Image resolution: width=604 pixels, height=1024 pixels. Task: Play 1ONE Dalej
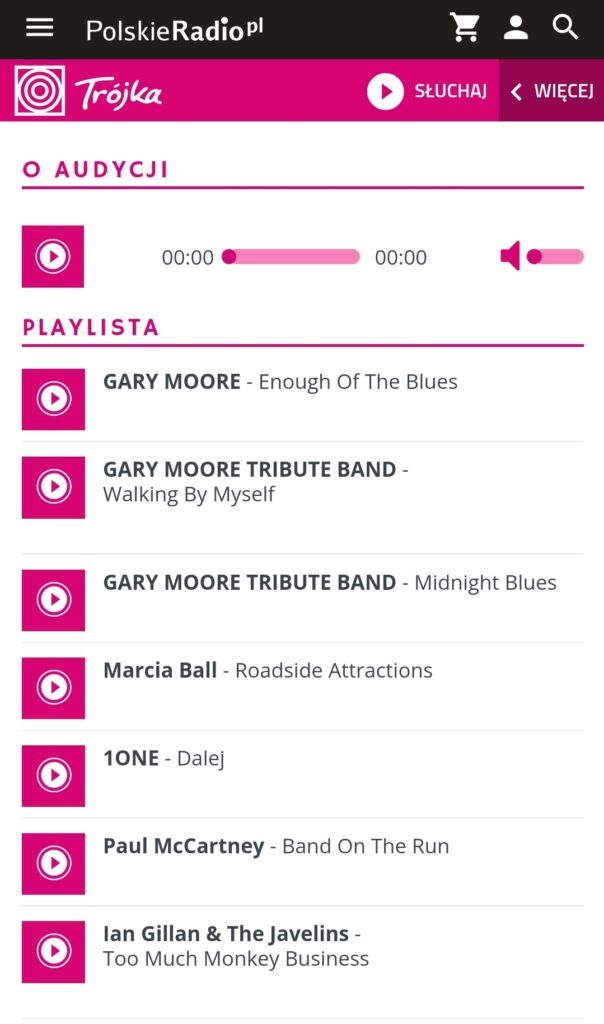point(53,775)
